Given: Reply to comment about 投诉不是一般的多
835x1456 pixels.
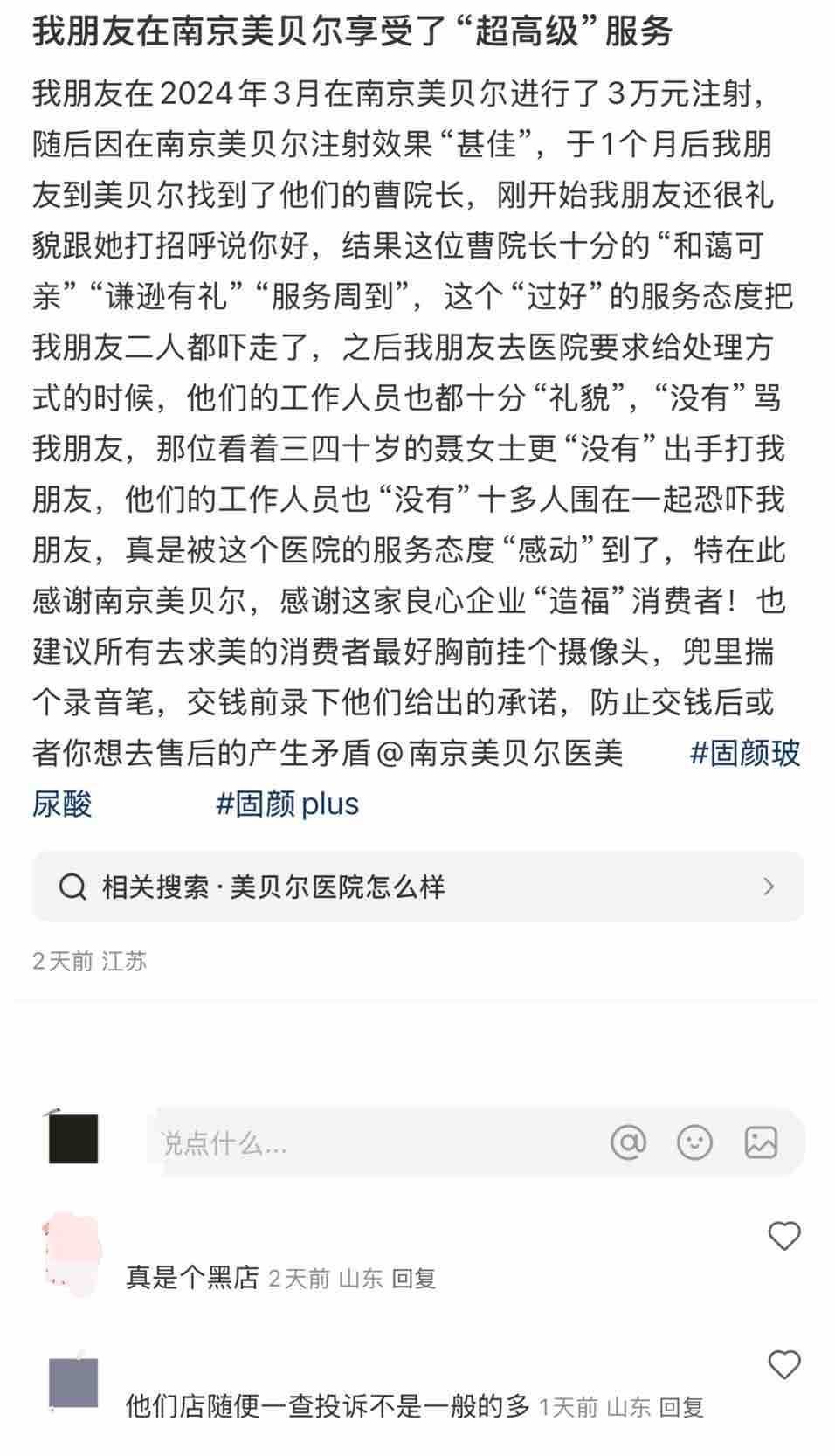Looking at the screenshot, I should (x=681, y=1407).
